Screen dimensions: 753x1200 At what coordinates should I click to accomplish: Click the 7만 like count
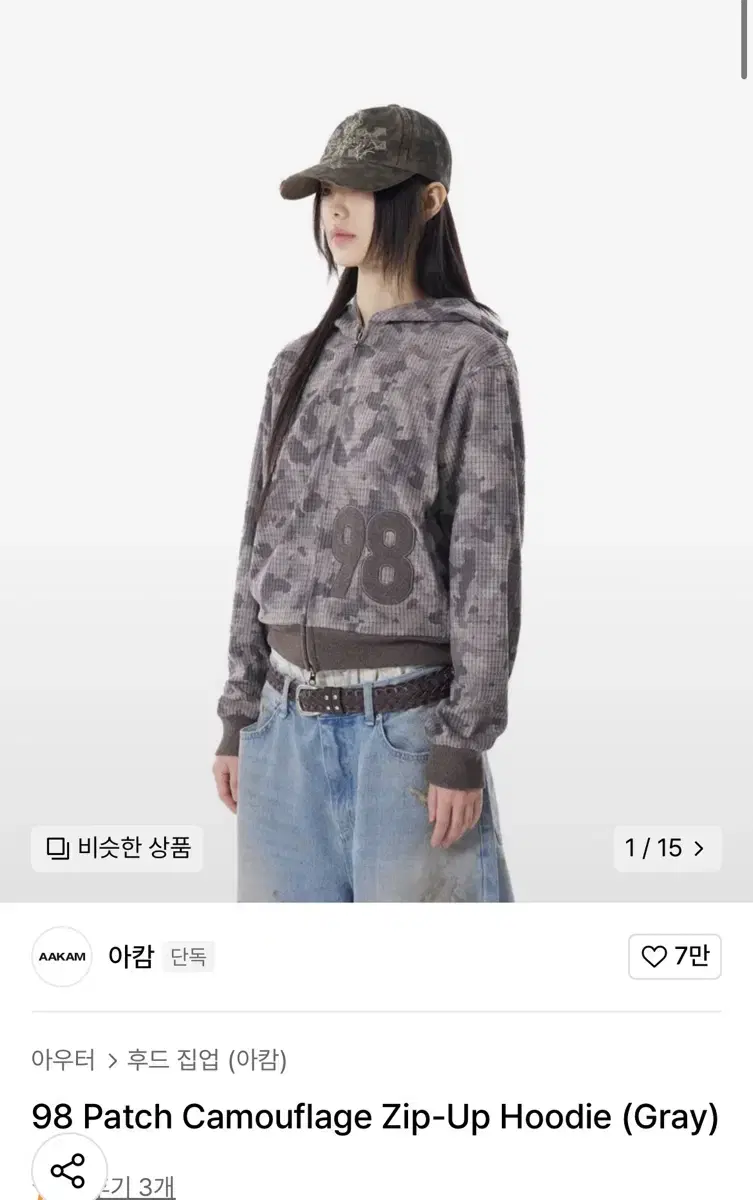tap(688, 957)
